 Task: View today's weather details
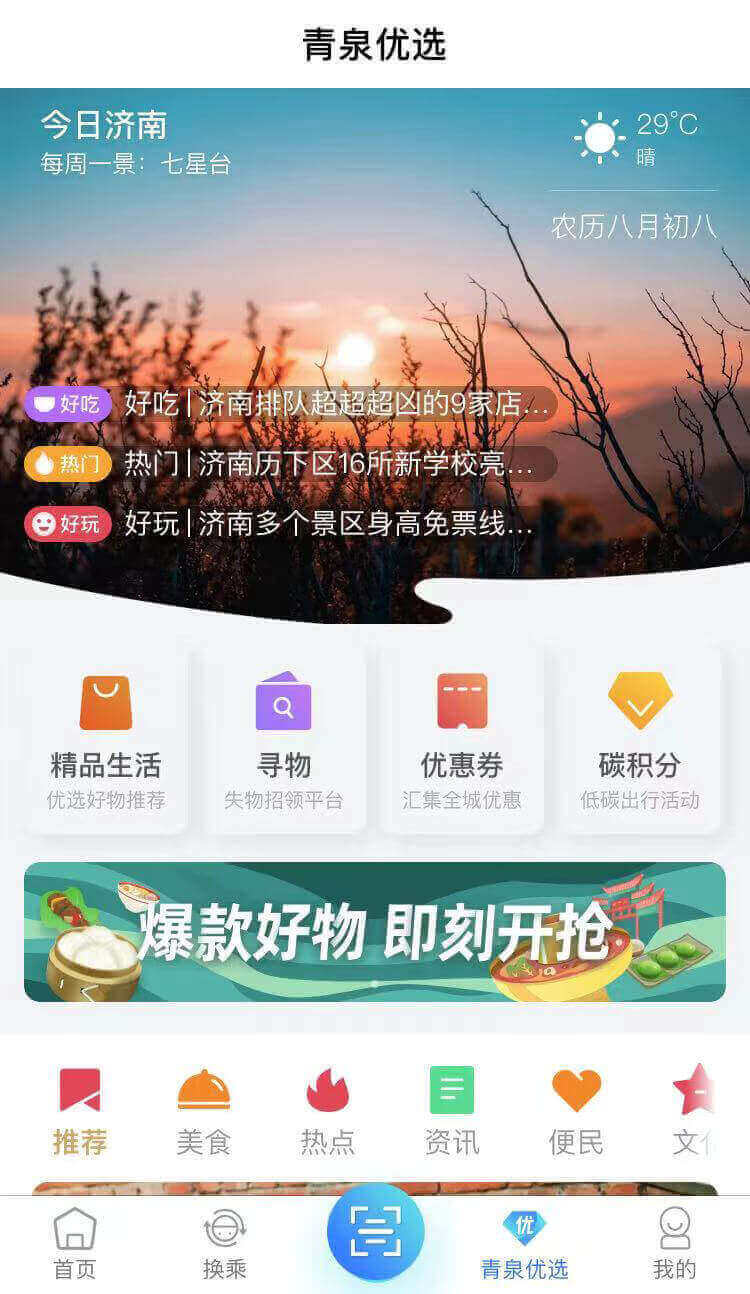(636, 138)
